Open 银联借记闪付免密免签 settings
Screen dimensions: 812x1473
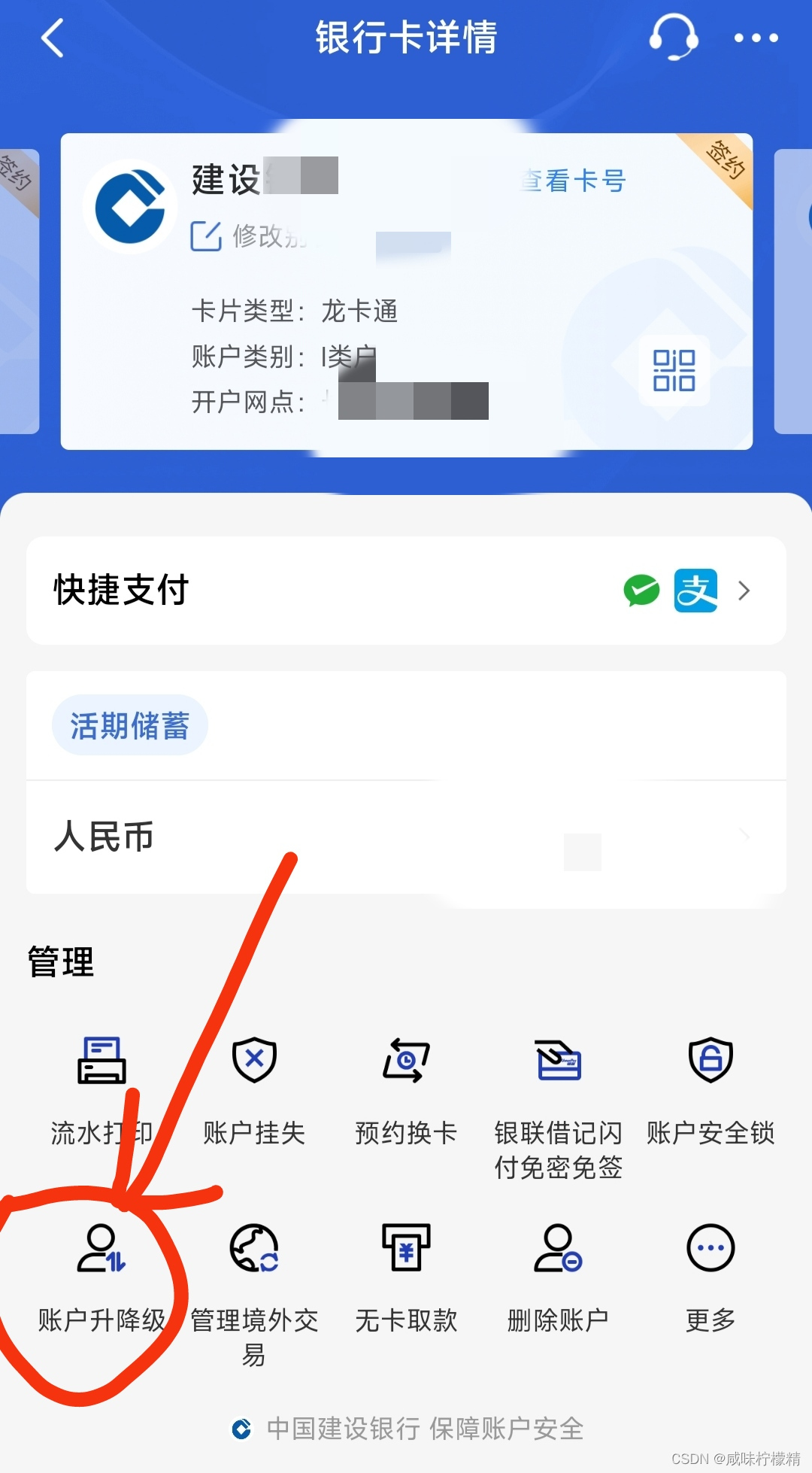click(x=559, y=1102)
